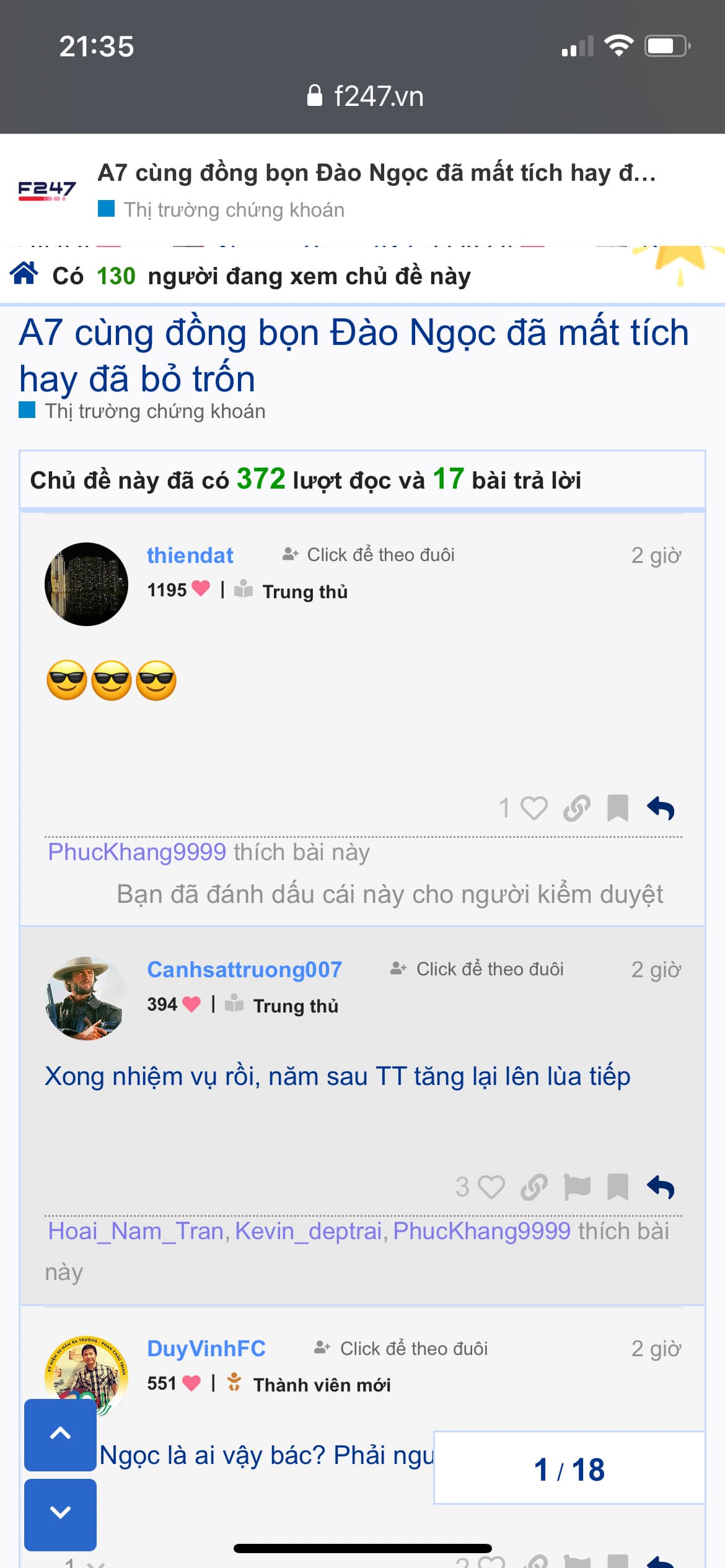725x1568 pixels.
Task: Reply to Canhsattruong007's post
Action: (661, 1187)
